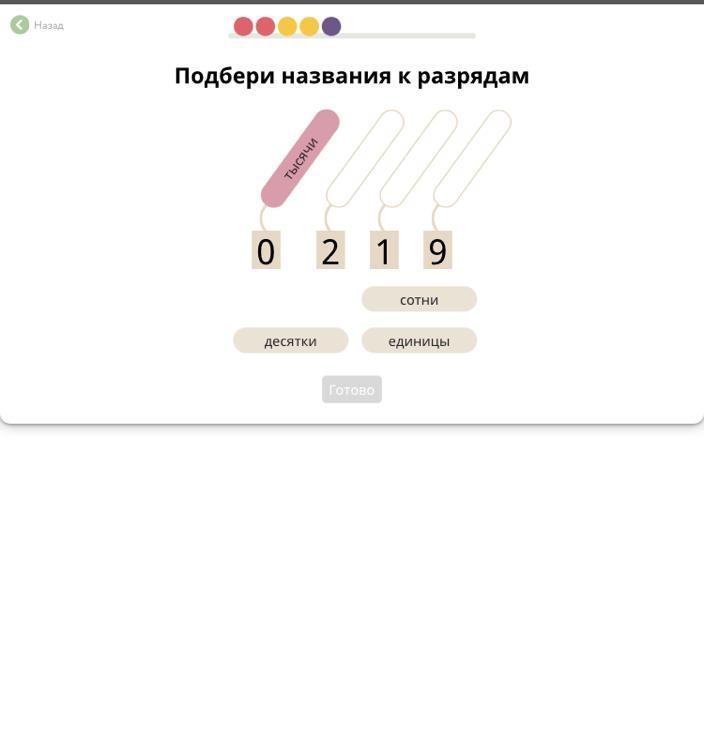
Task: Select the сотни label chip
Action: tap(419, 299)
